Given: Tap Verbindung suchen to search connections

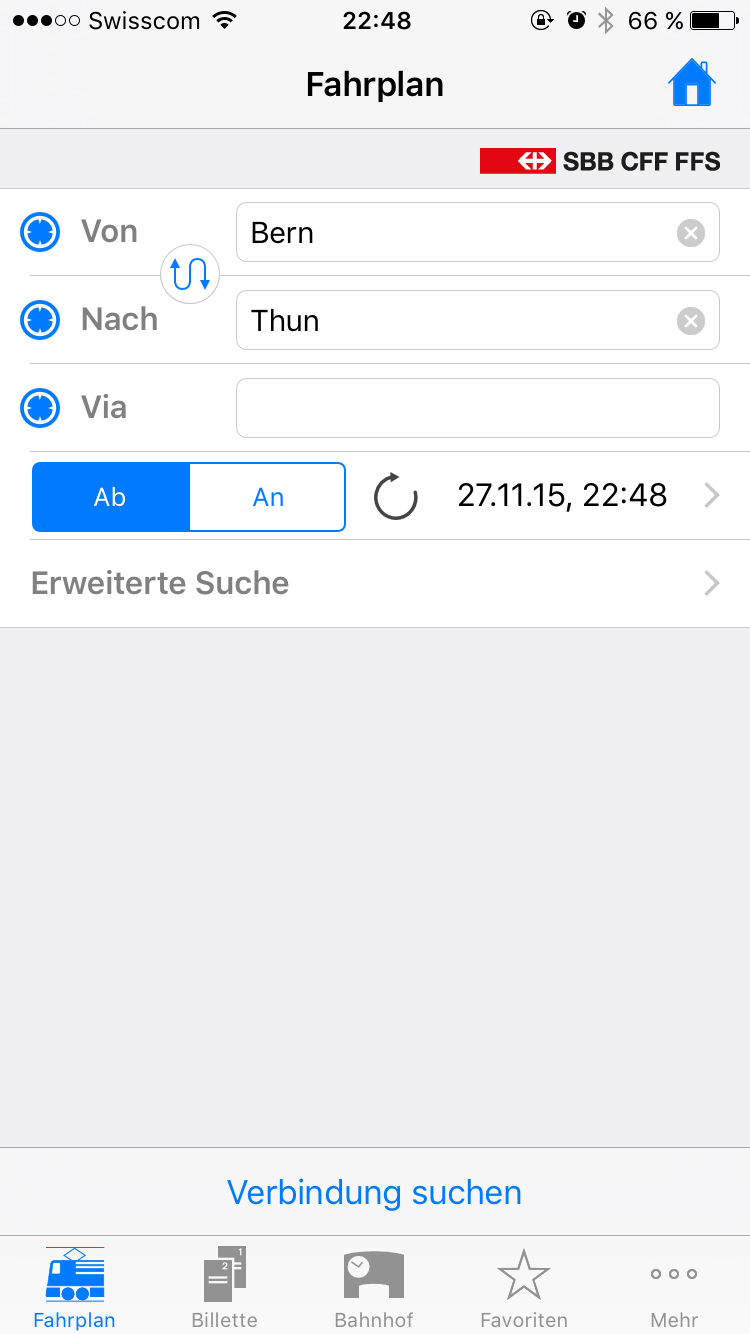Looking at the screenshot, I should [375, 1192].
